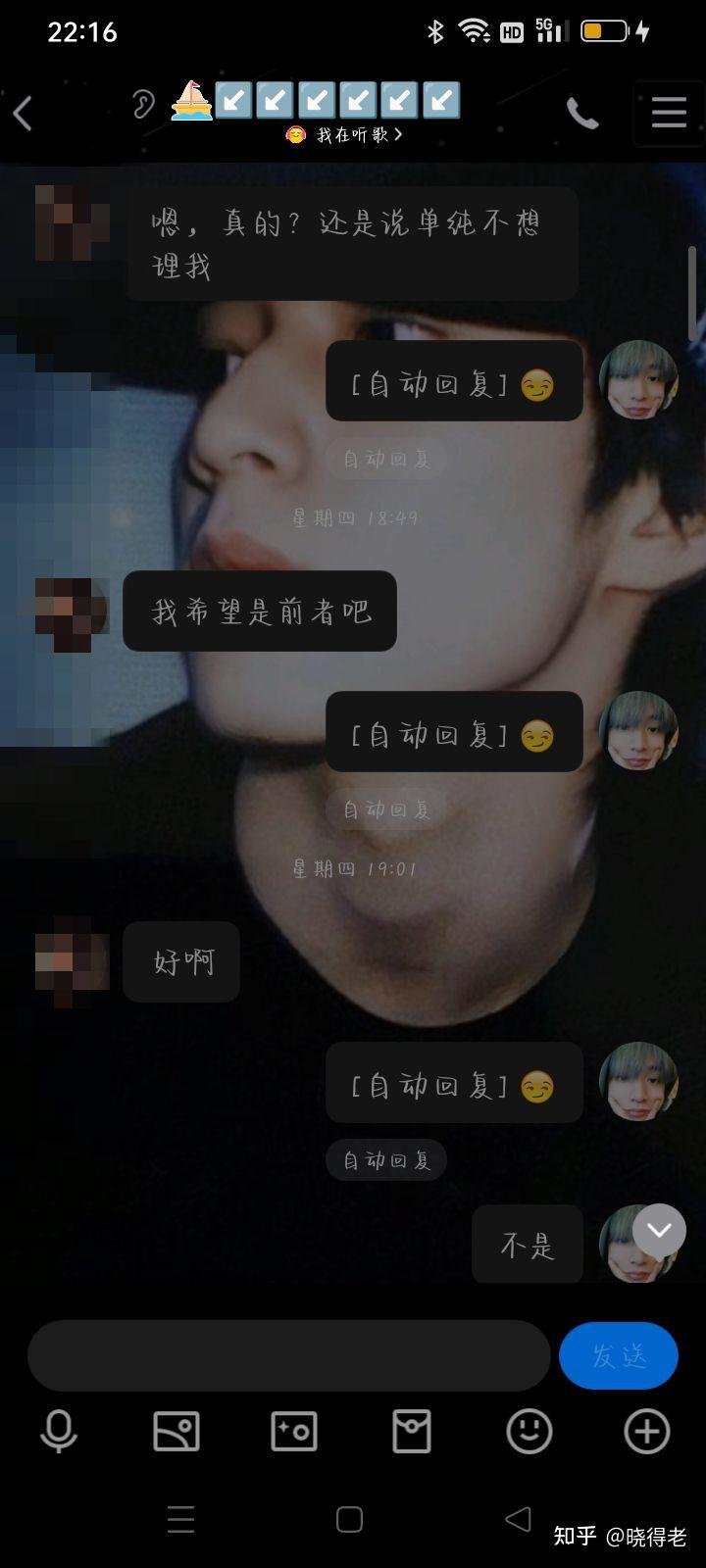Start a voice call
The width and height of the screenshot is (706, 1568).
582,115
